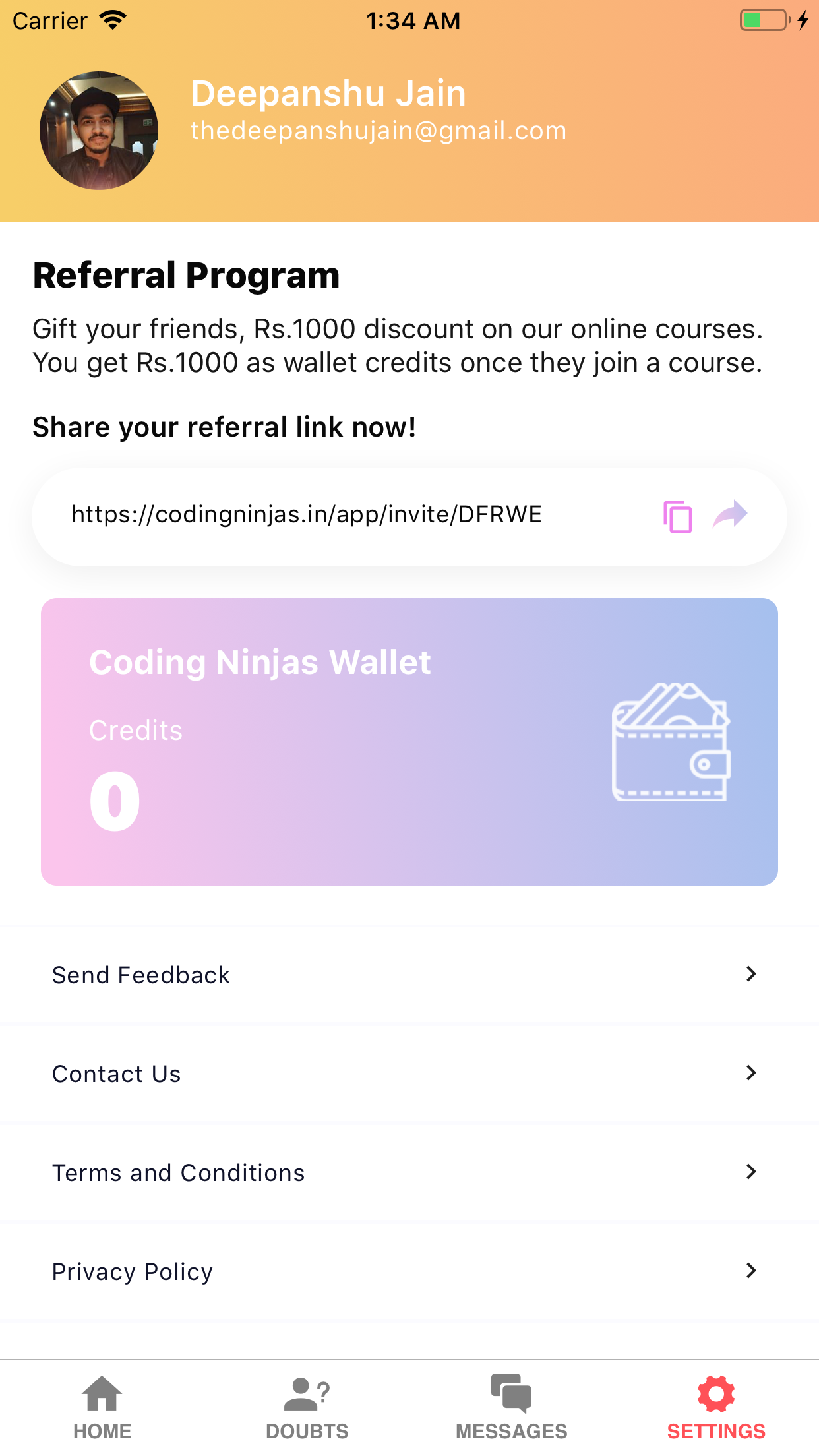The width and height of the screenshot is (819, 1456).
Task: Open Contact Us
Action: tap(117, 1074)
